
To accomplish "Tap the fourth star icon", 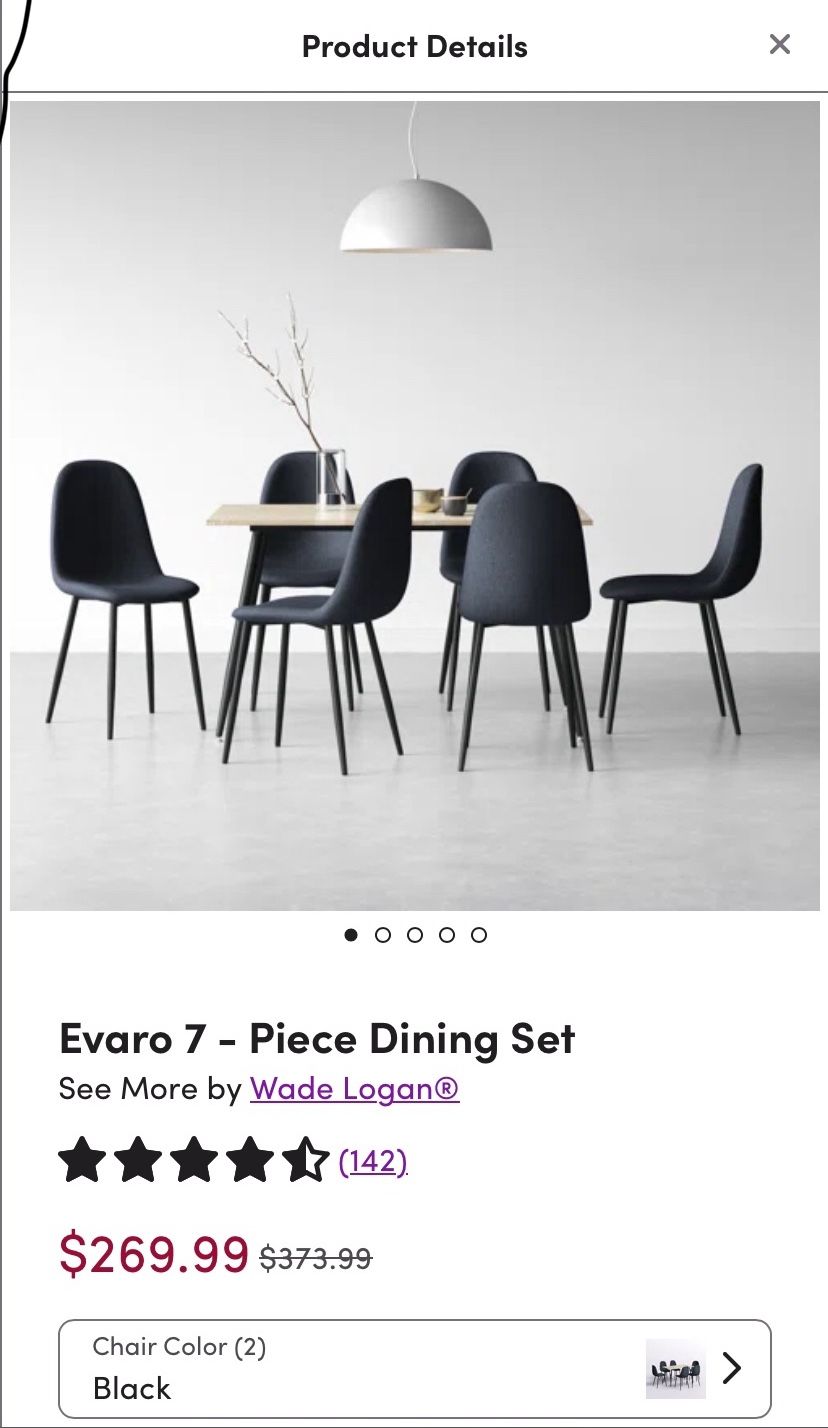I will (248, 1161).
